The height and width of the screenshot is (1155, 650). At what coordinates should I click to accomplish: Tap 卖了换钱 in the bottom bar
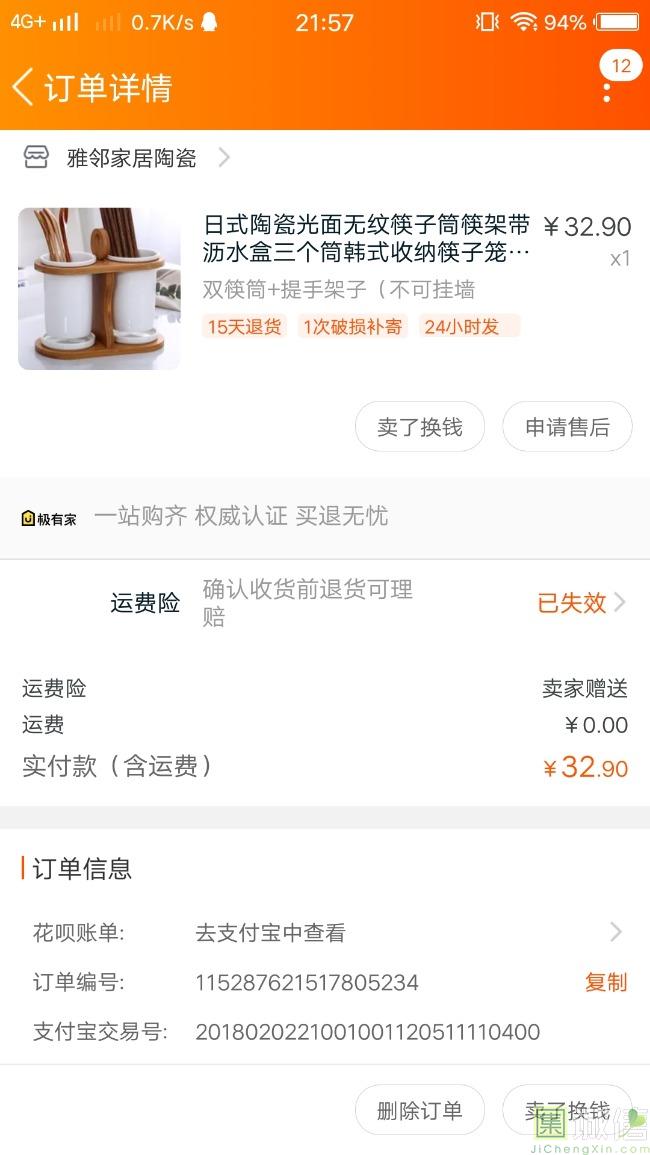pyautogui.click(x=567, y=1110)
